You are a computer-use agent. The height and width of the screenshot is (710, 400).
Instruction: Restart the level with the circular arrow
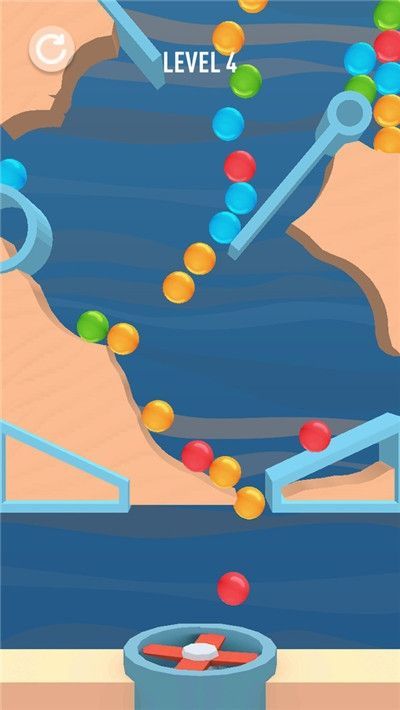(52, 49)
